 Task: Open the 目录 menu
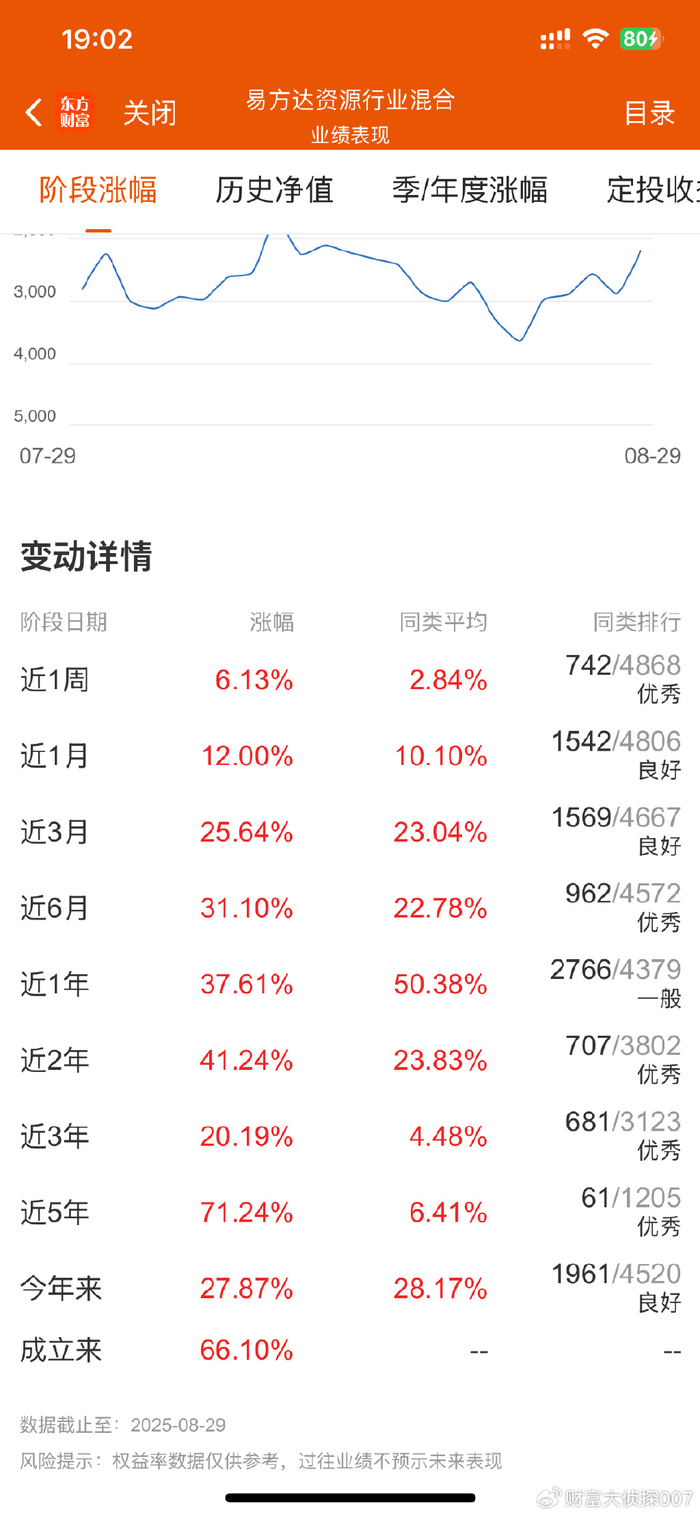tap(649, 113)
